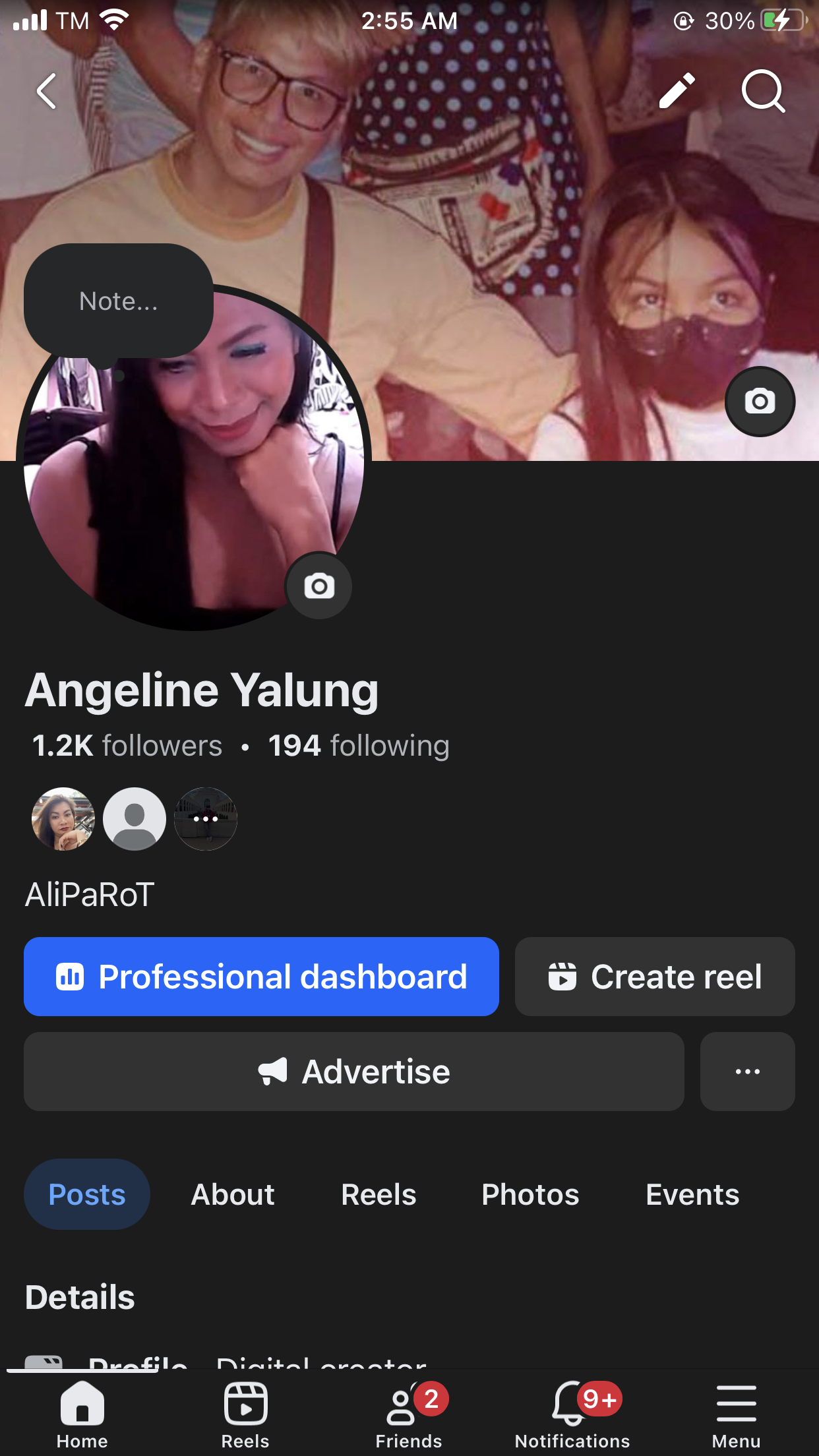Open Friends in bottom navigation
This screenshot has height=1456, width=819.
(x=409, y=1414)
